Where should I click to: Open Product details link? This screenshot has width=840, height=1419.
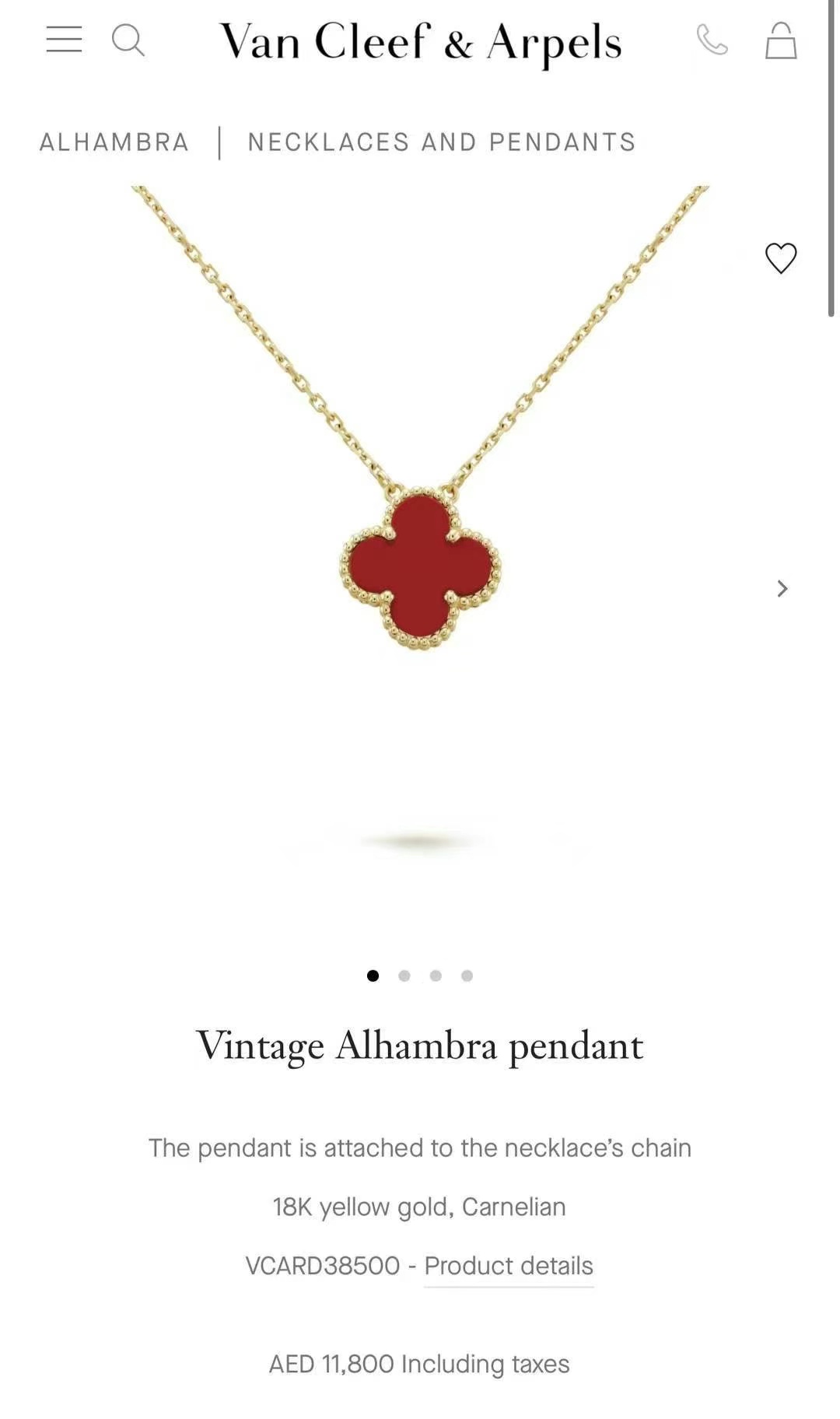509,1266
